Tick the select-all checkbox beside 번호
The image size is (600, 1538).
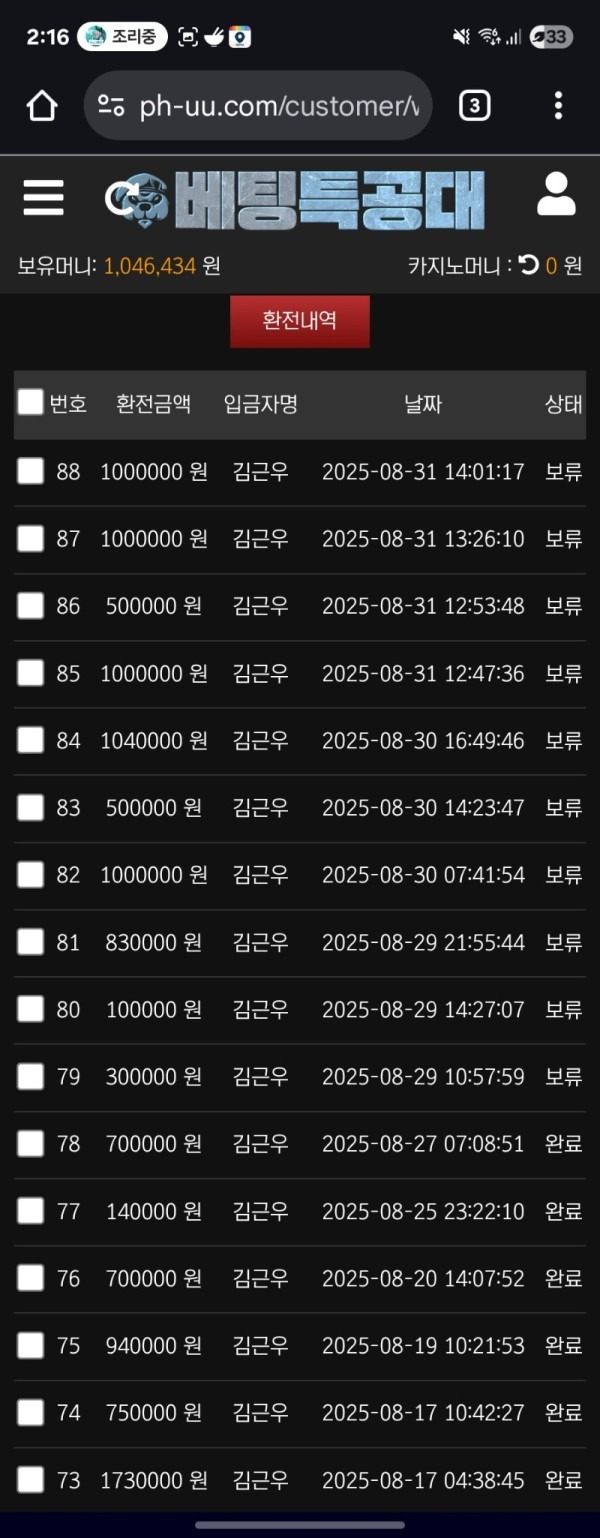pyautogui.click(x=30, y=402)
